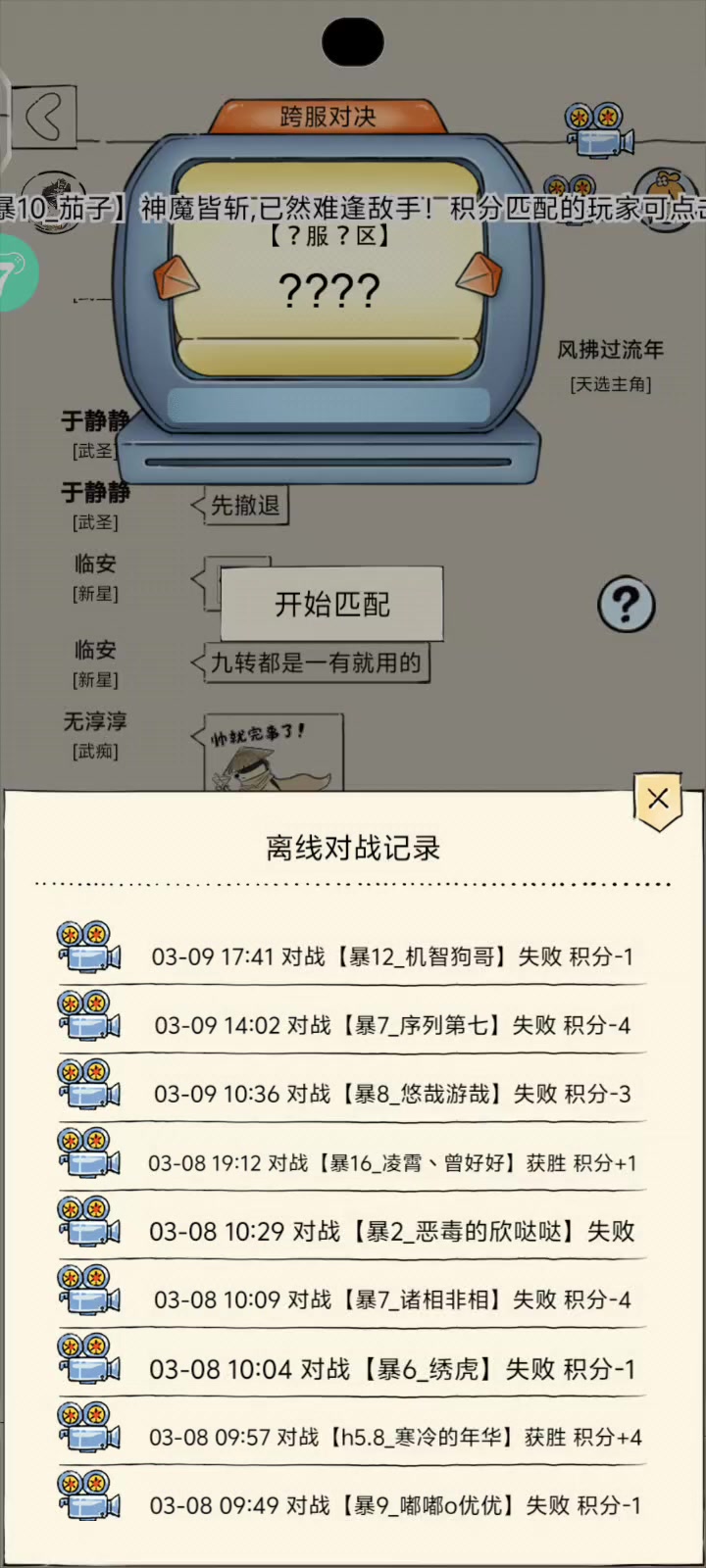Viewport: 706px width, 1568px height.
Task: Watch replay of battle against 暴12_机智狗哥
Action: [88, 948]
